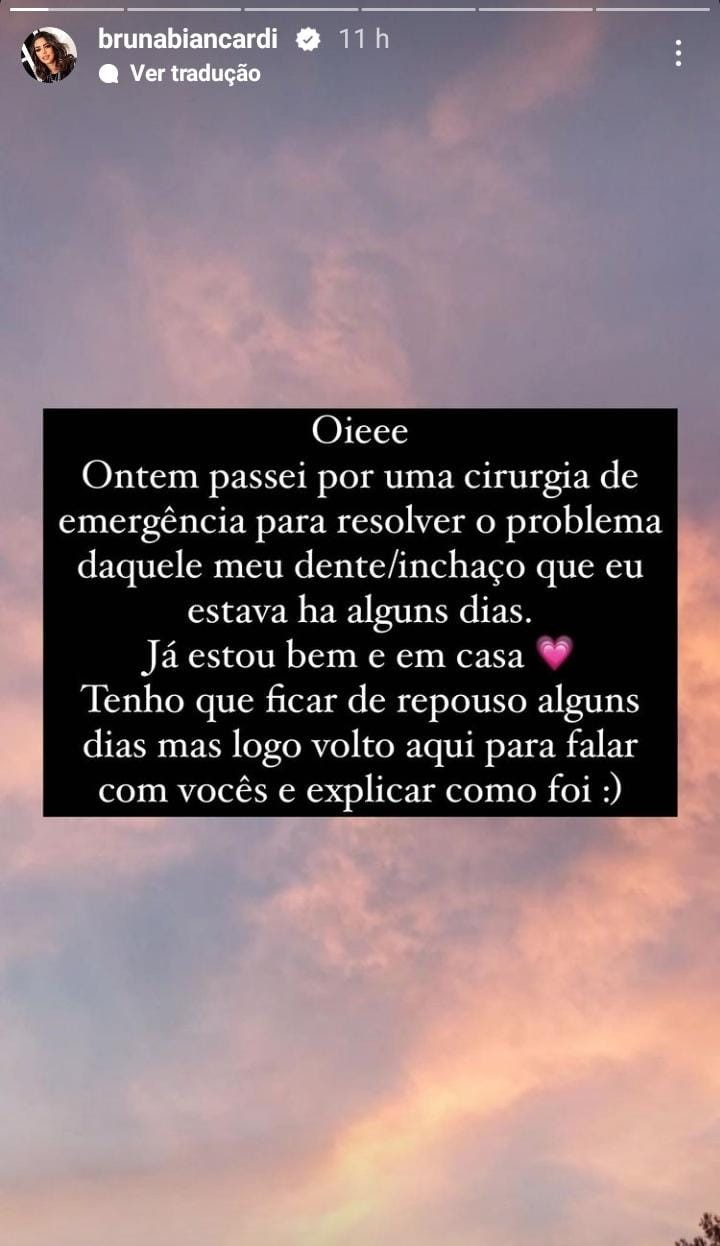This screenshot has height=1246, width=720.
Task: Open brunabiancardi's profile picture
Action: tap(49, 55)
